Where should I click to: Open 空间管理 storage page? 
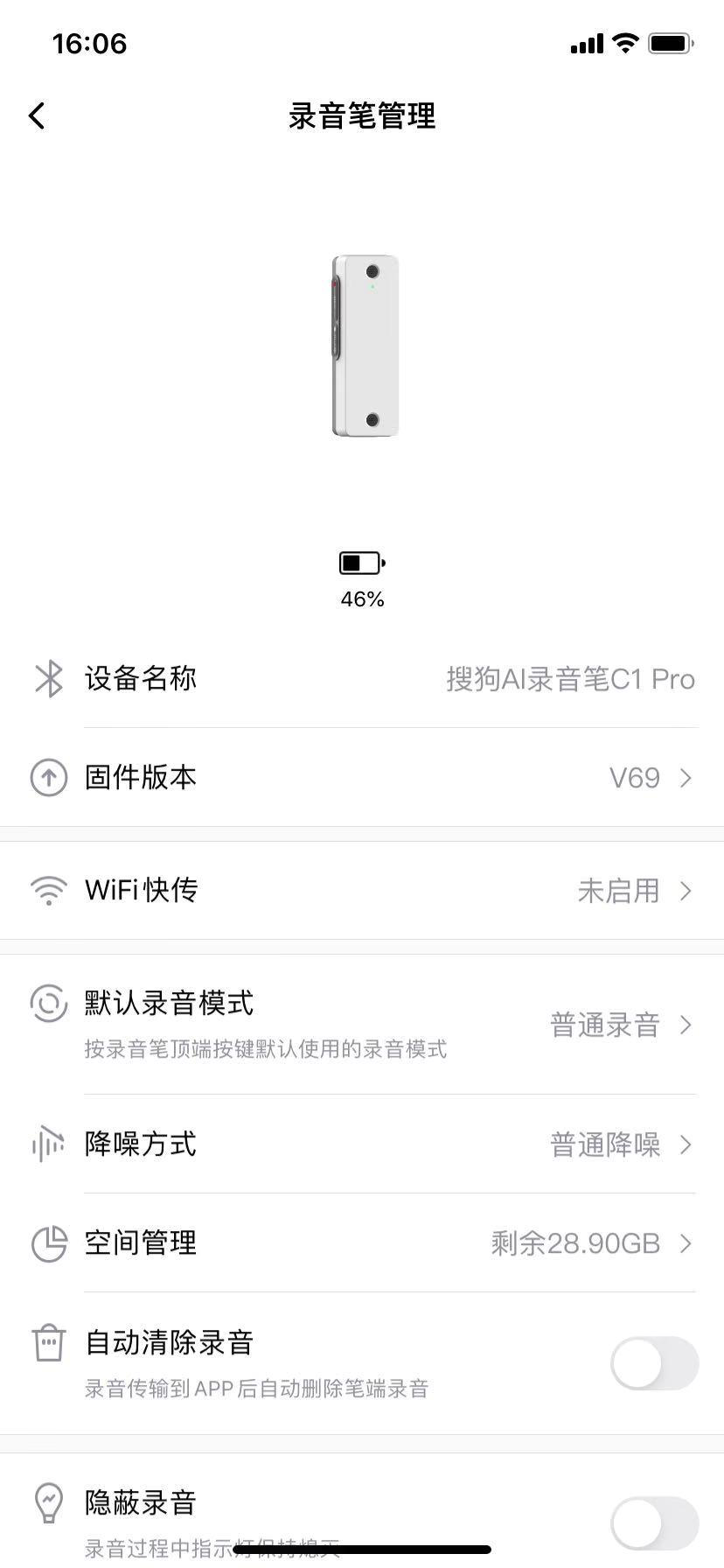362,1242
